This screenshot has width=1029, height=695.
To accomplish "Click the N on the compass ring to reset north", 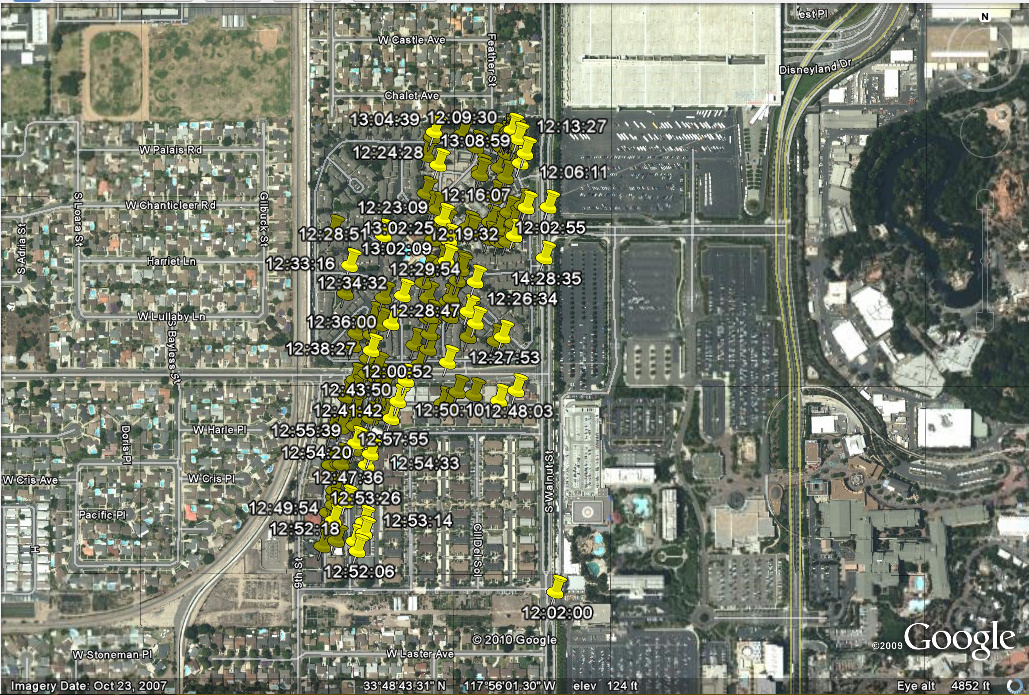I will [984, 17].
